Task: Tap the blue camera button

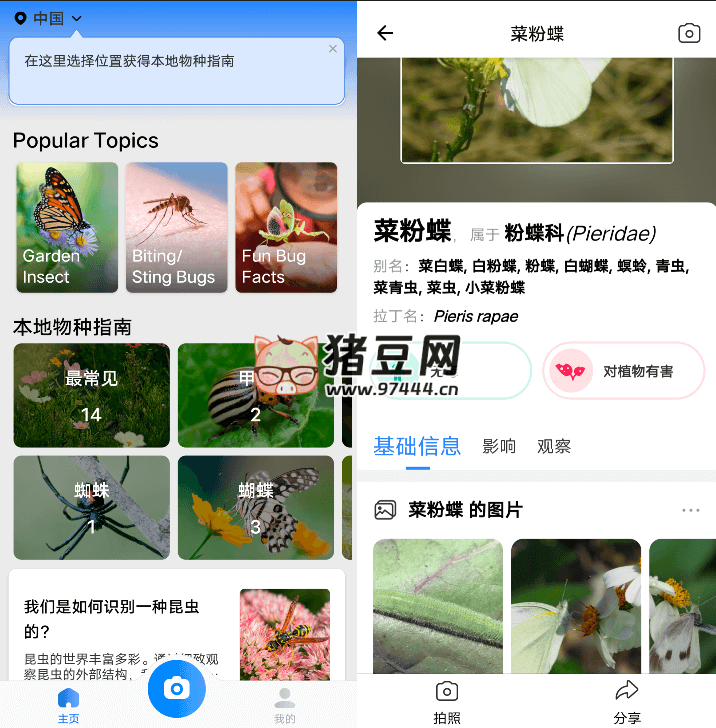Action: (177, 688)
